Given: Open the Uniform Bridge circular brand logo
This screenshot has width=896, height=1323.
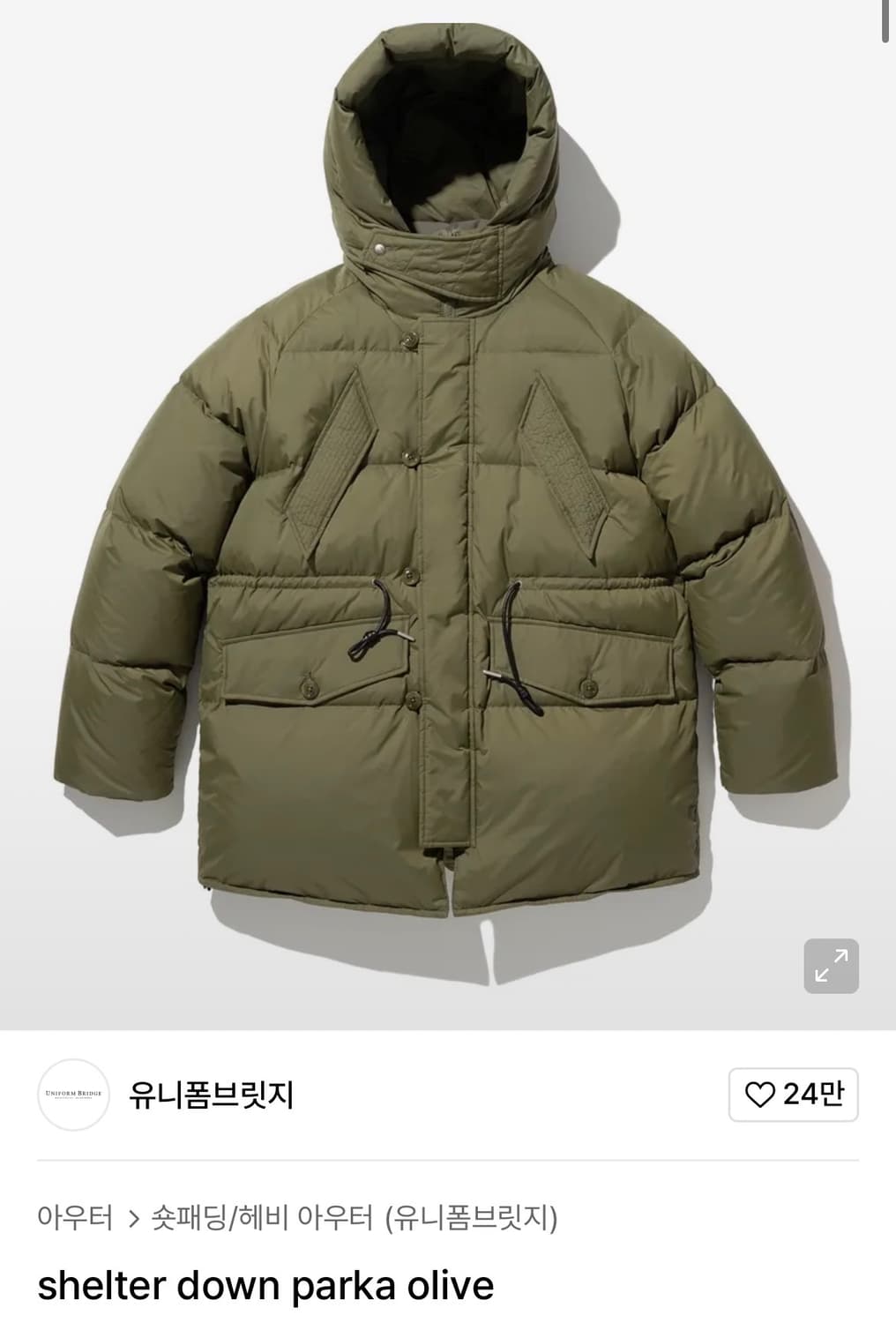Looking at the screenshot, I should coord(76,1094).
